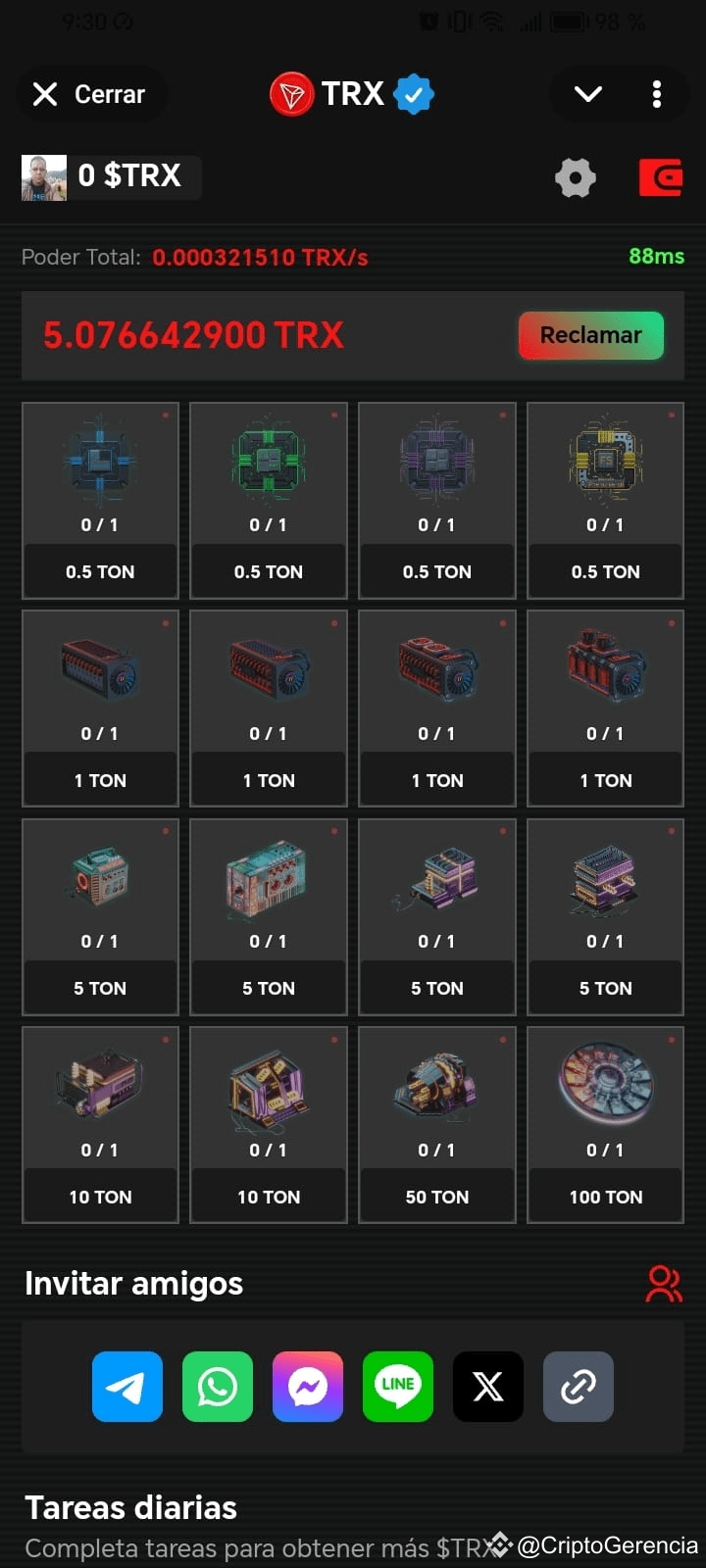
Task: Select the first 0.5 TON chip miner
Action: (100, 500)
